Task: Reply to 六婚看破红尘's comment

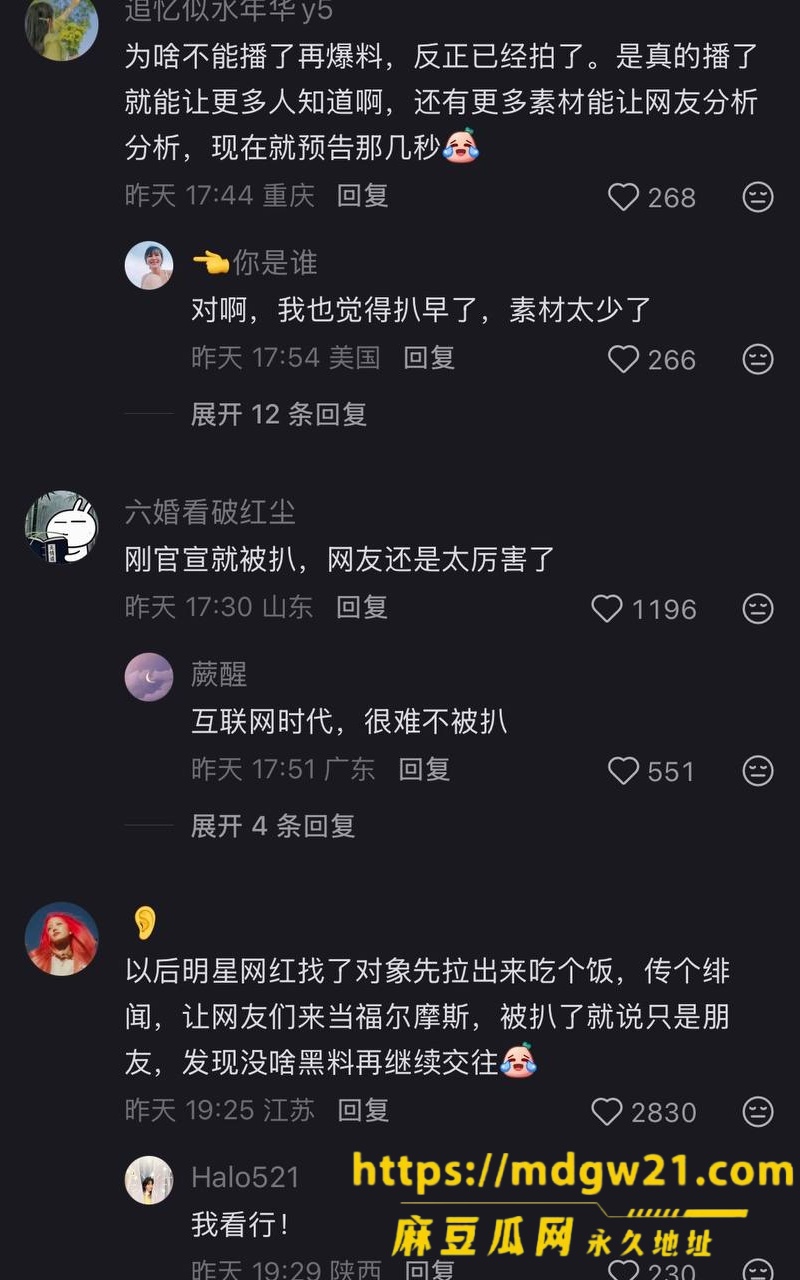Action: click(x=362, y=607)
